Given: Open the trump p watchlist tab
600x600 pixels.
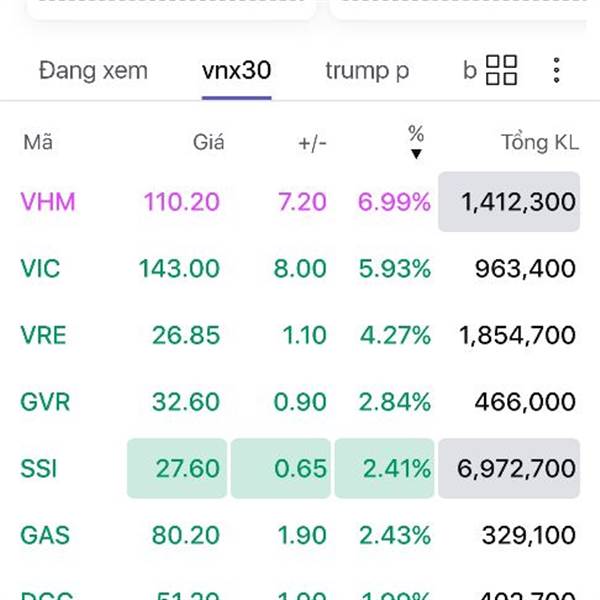Looking at the screenshot, I should coord(367,71).
